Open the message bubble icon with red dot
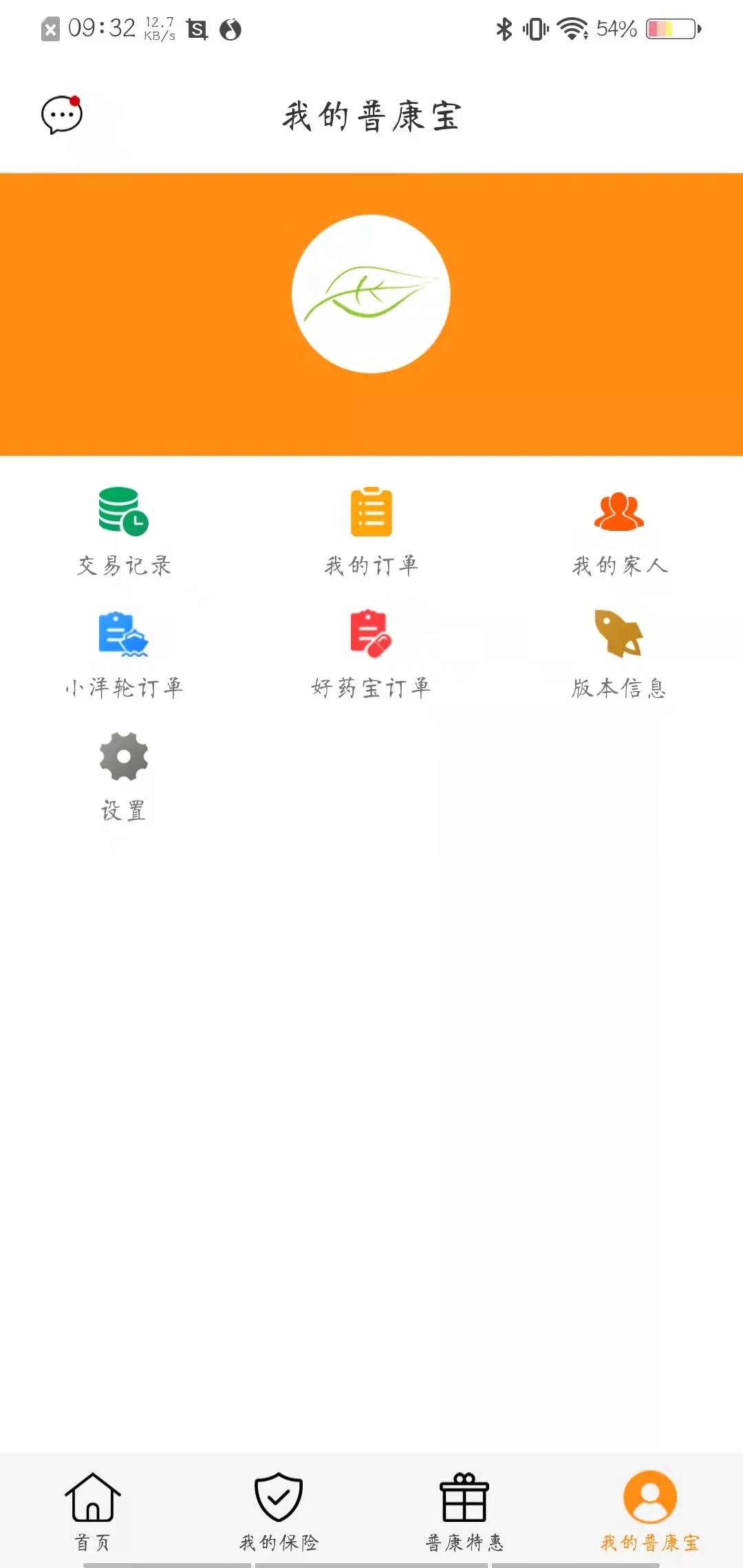The width and height of the screenshot is (743, 1568). pyautogui.click(x=61, y=116)
